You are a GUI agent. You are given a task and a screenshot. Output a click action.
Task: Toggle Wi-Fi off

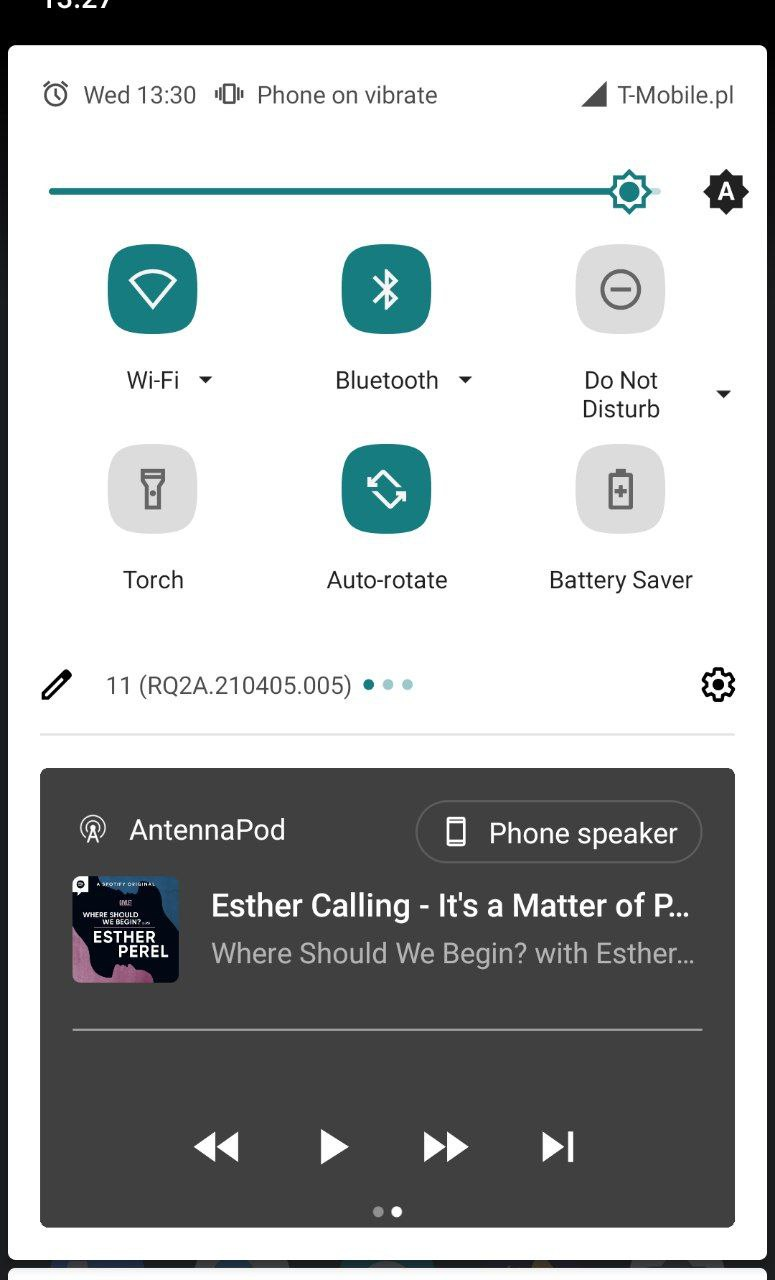152,289
